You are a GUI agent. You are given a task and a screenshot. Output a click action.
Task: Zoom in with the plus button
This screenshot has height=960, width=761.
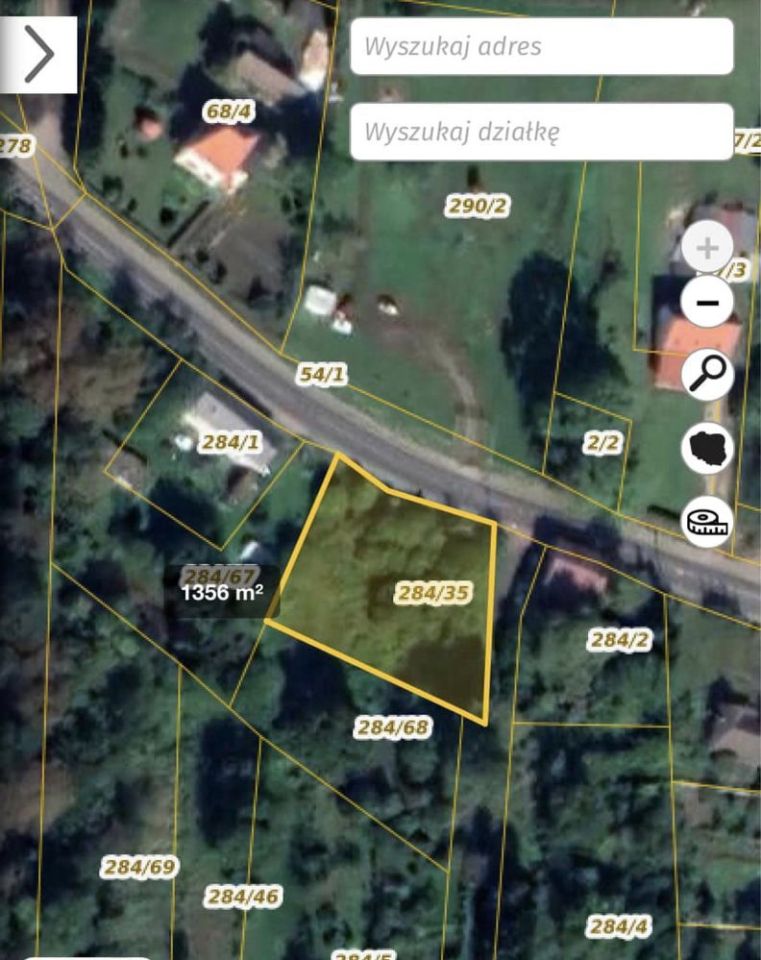tap(708, 248)
